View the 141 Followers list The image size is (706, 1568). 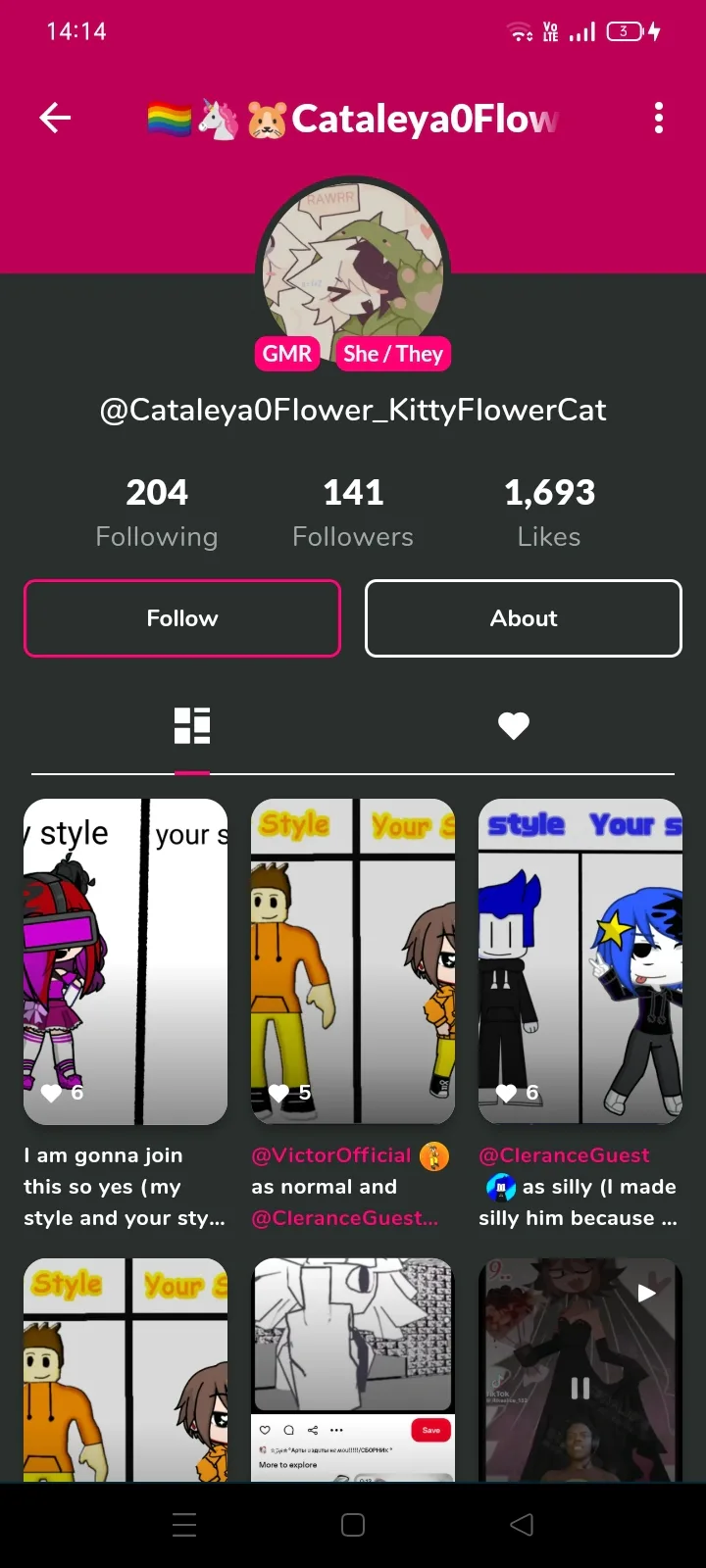(353, 513)
